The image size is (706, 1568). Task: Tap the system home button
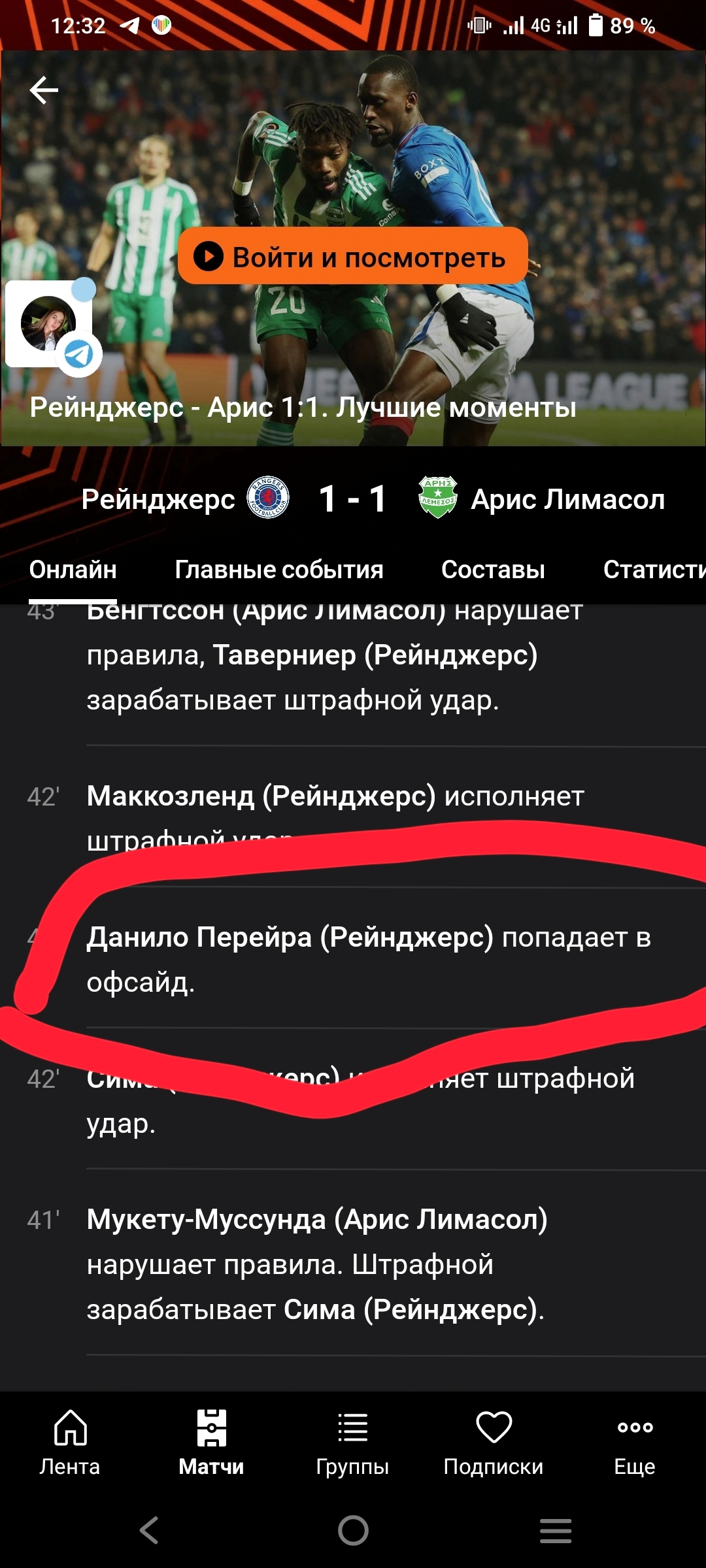353,1530
